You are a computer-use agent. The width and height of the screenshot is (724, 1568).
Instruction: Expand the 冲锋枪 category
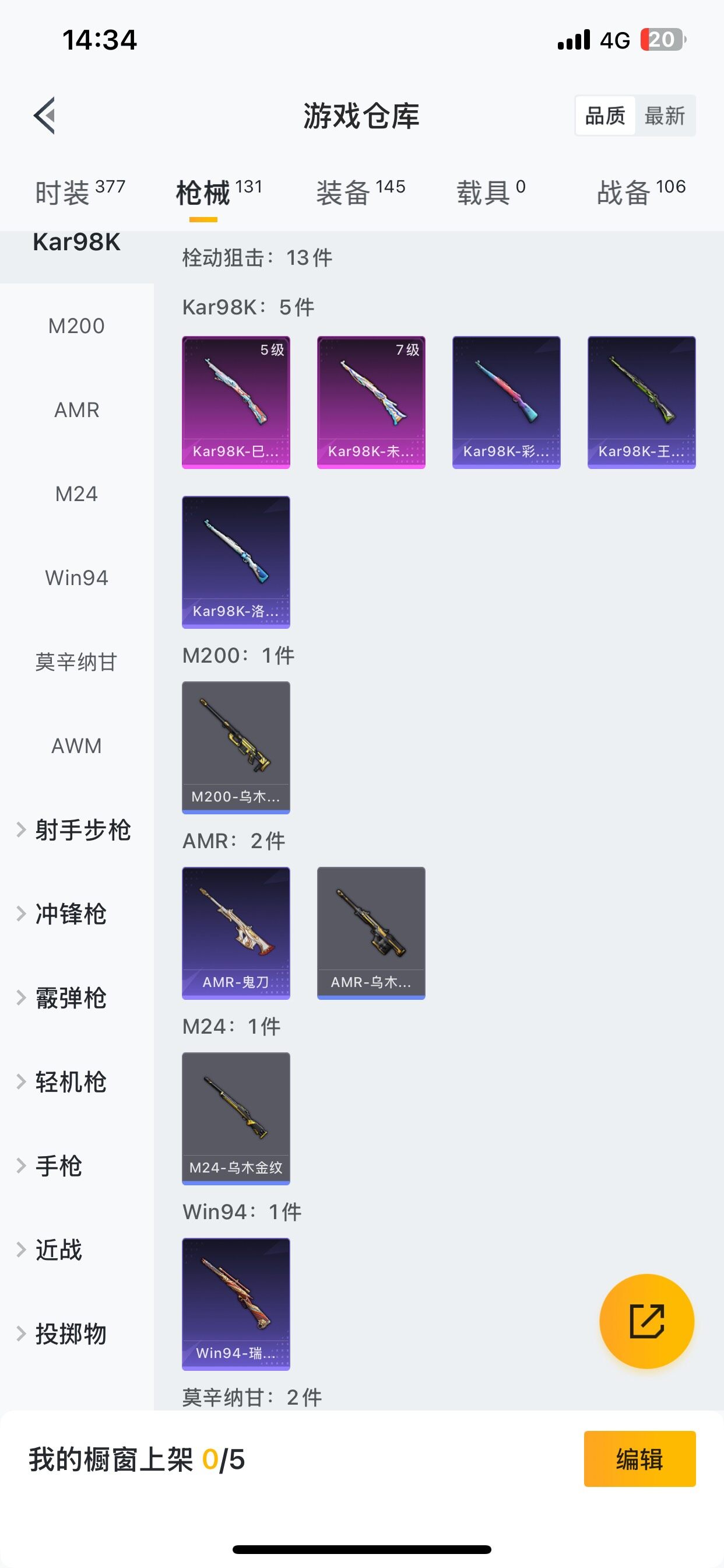(71, 914)
